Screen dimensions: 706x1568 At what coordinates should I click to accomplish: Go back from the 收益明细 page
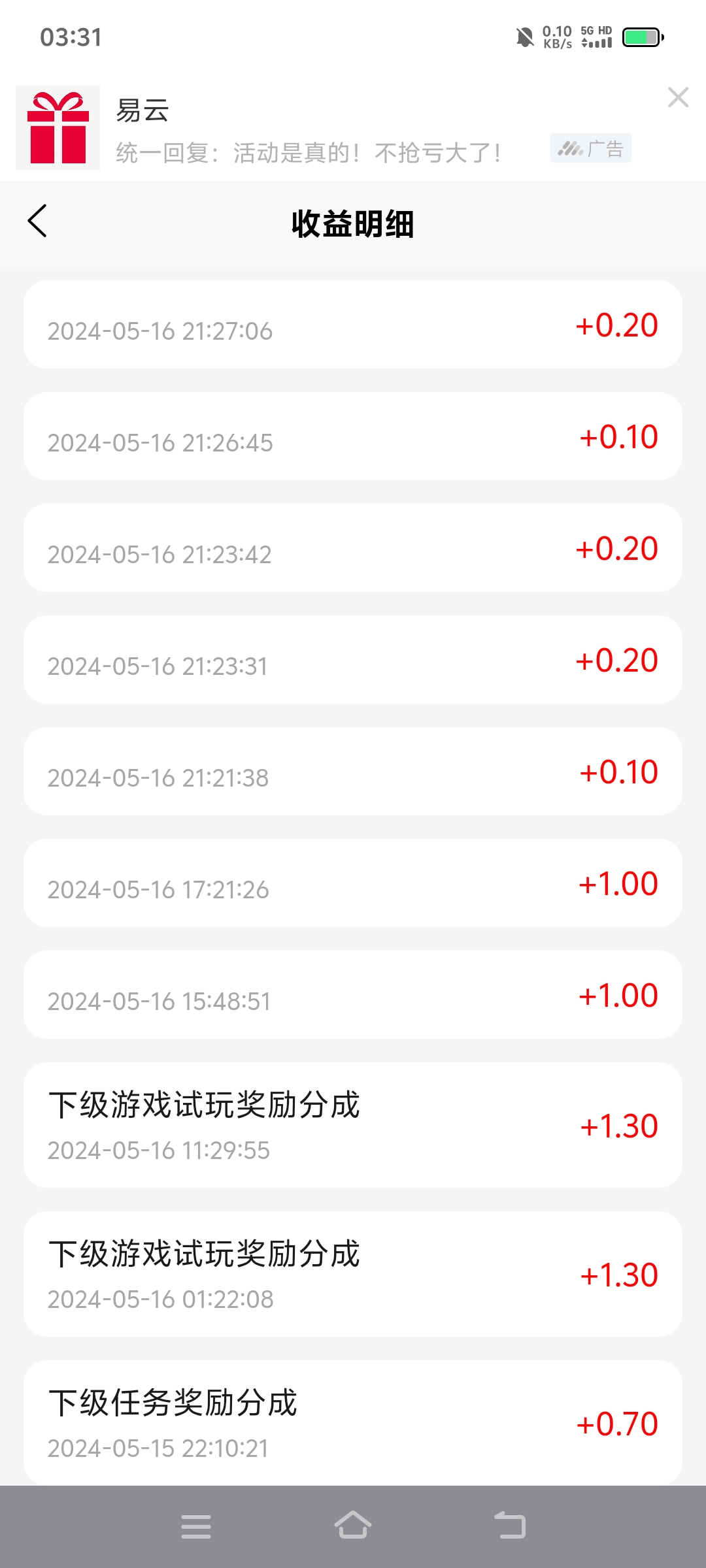pos(37,221)
